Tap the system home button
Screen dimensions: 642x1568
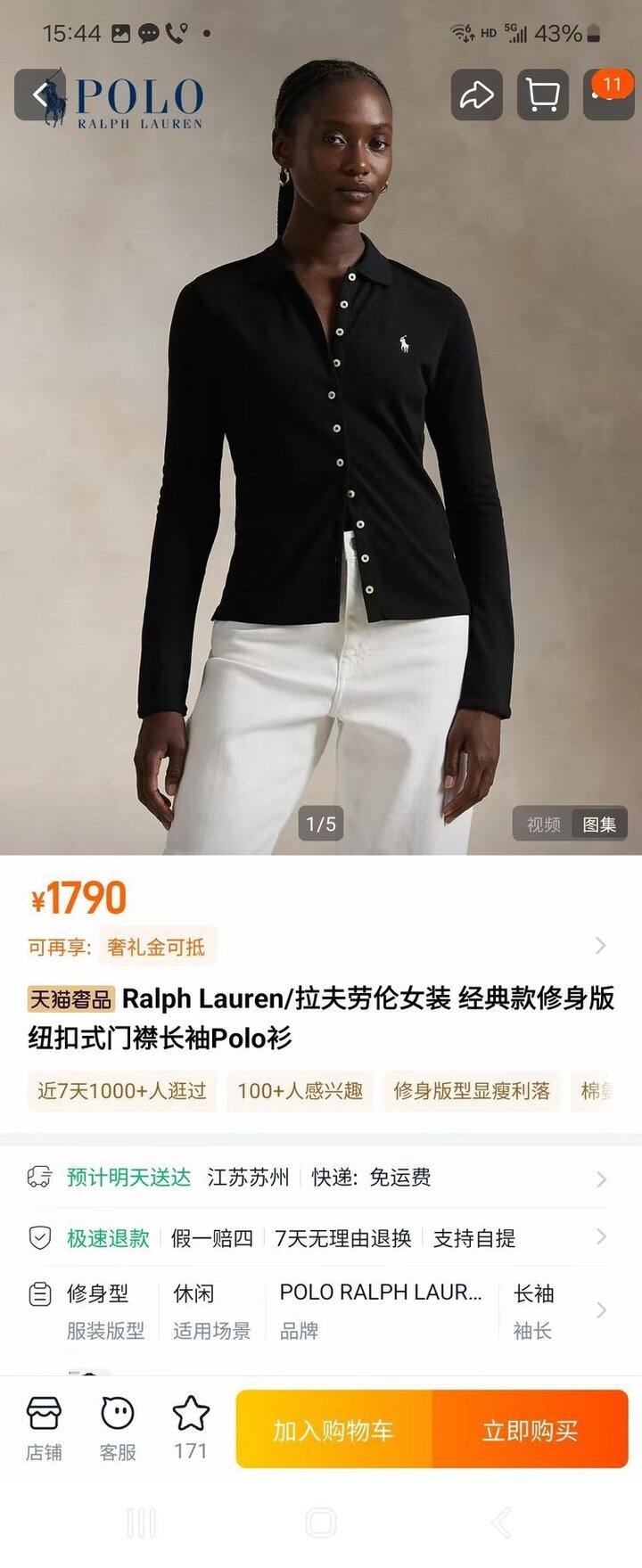click(x=320, y=1523)
